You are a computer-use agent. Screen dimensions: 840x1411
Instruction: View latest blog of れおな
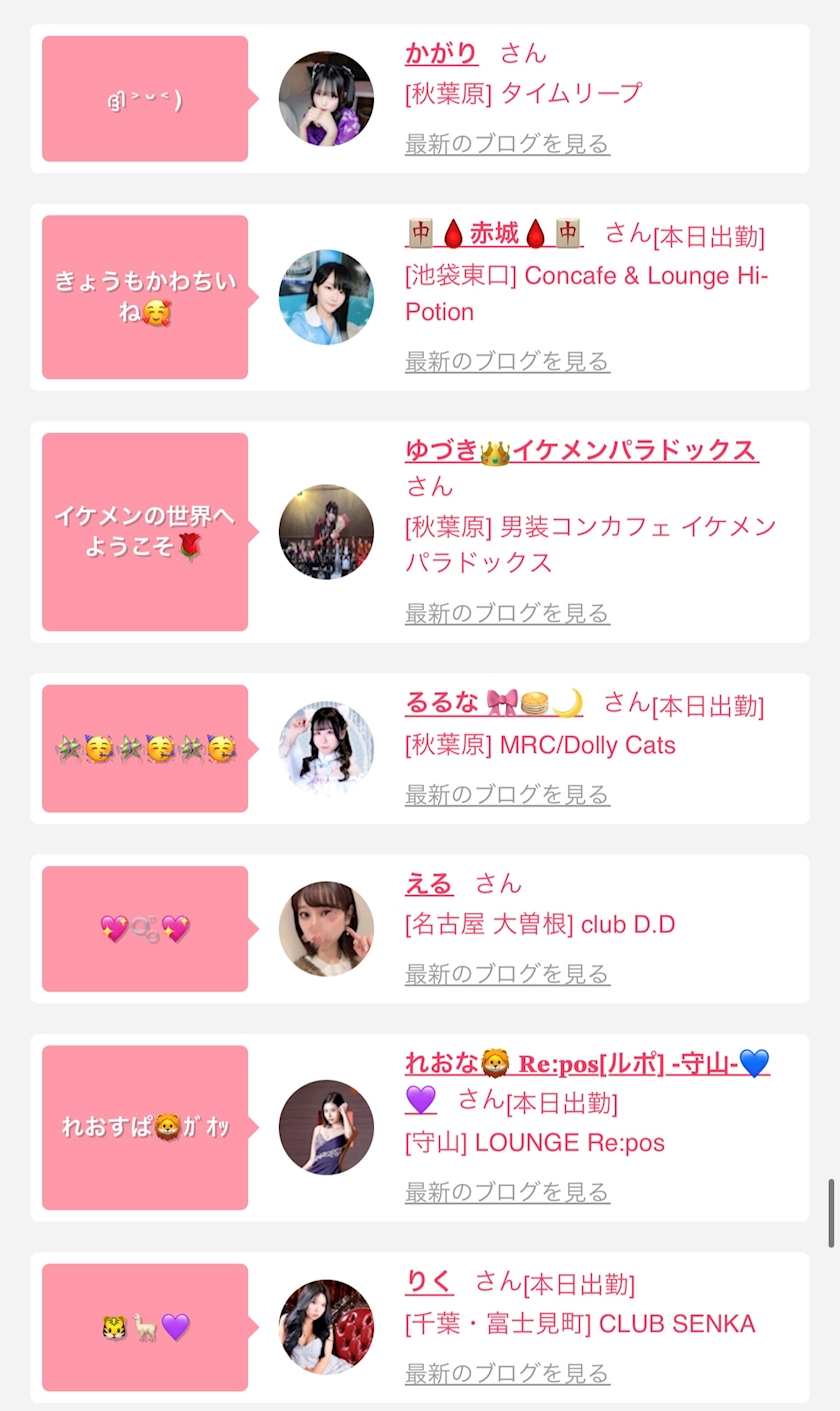pyautogui.click(x=507, y=1192)
